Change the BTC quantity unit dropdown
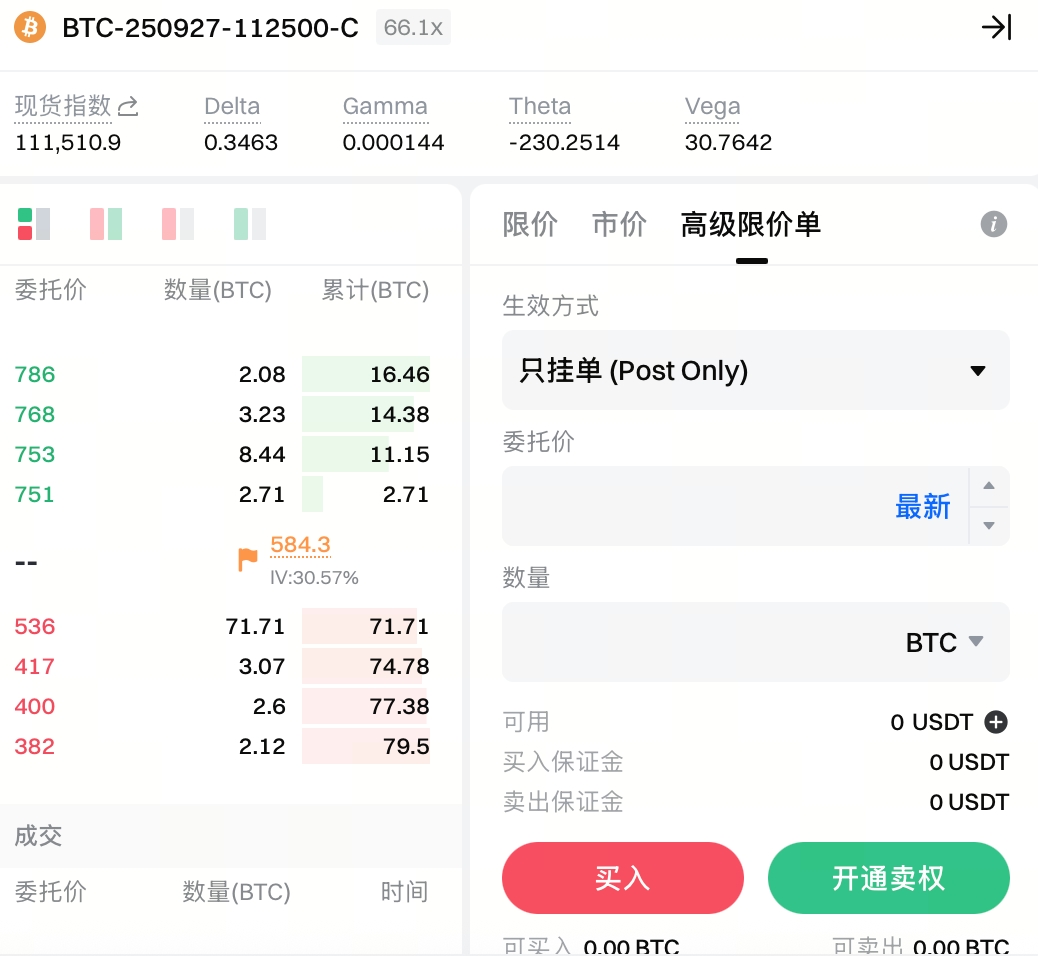This screenshot has height=956, width=1038. point(945,642)
